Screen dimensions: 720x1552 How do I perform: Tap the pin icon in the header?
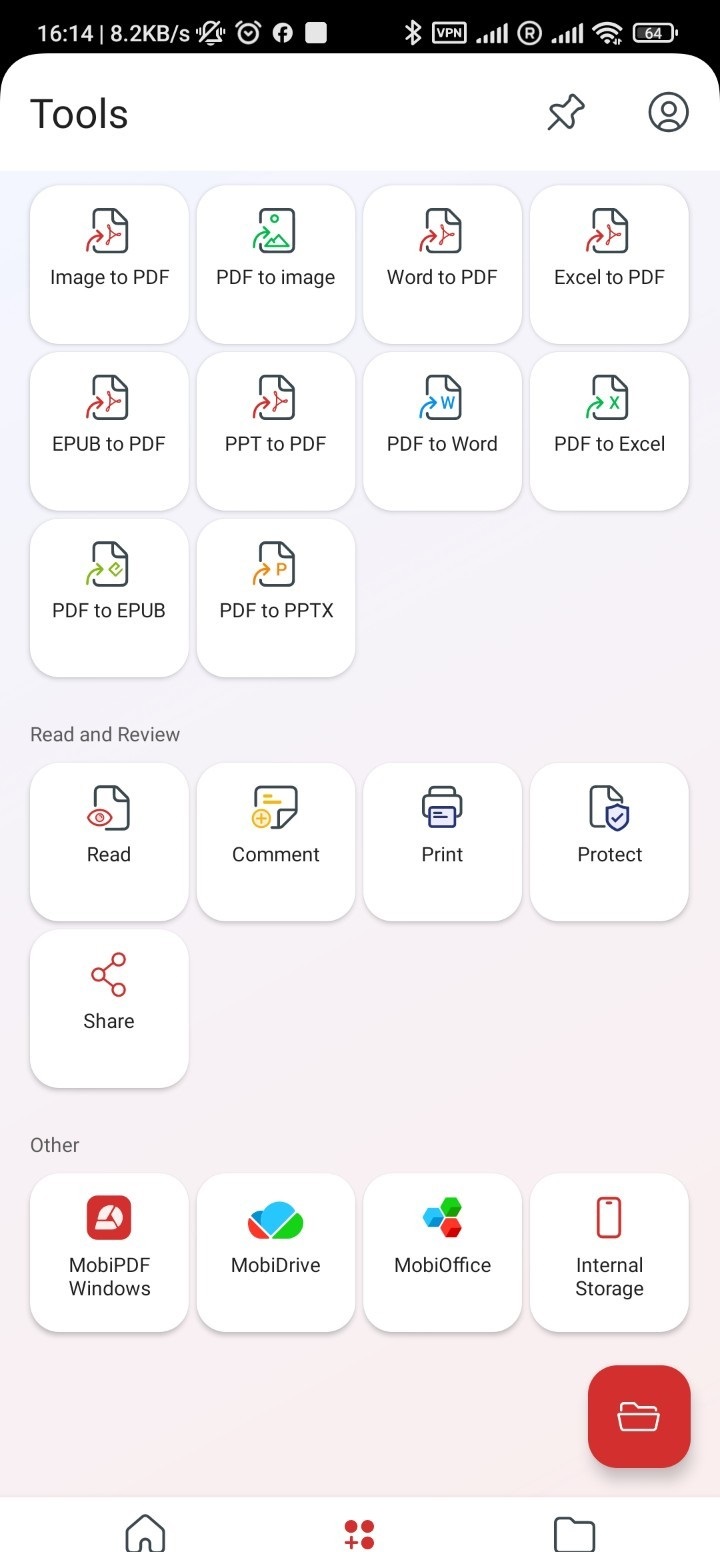pyautogui.click(x=566, y=113)
